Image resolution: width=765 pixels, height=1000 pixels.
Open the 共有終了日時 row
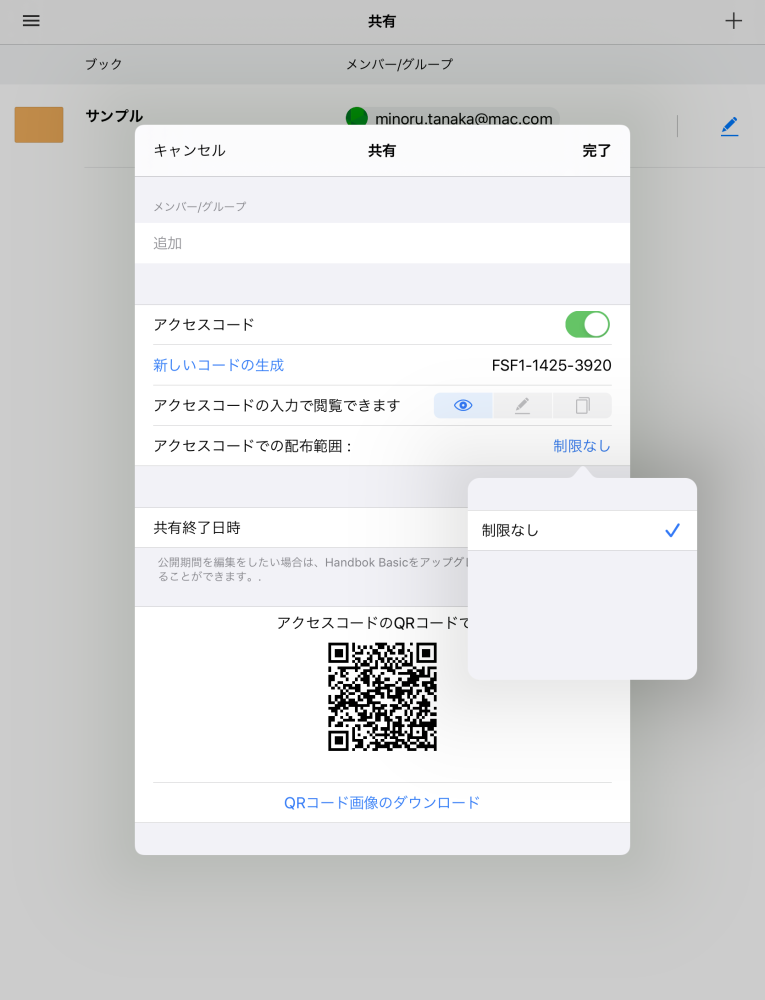point(300,528)
